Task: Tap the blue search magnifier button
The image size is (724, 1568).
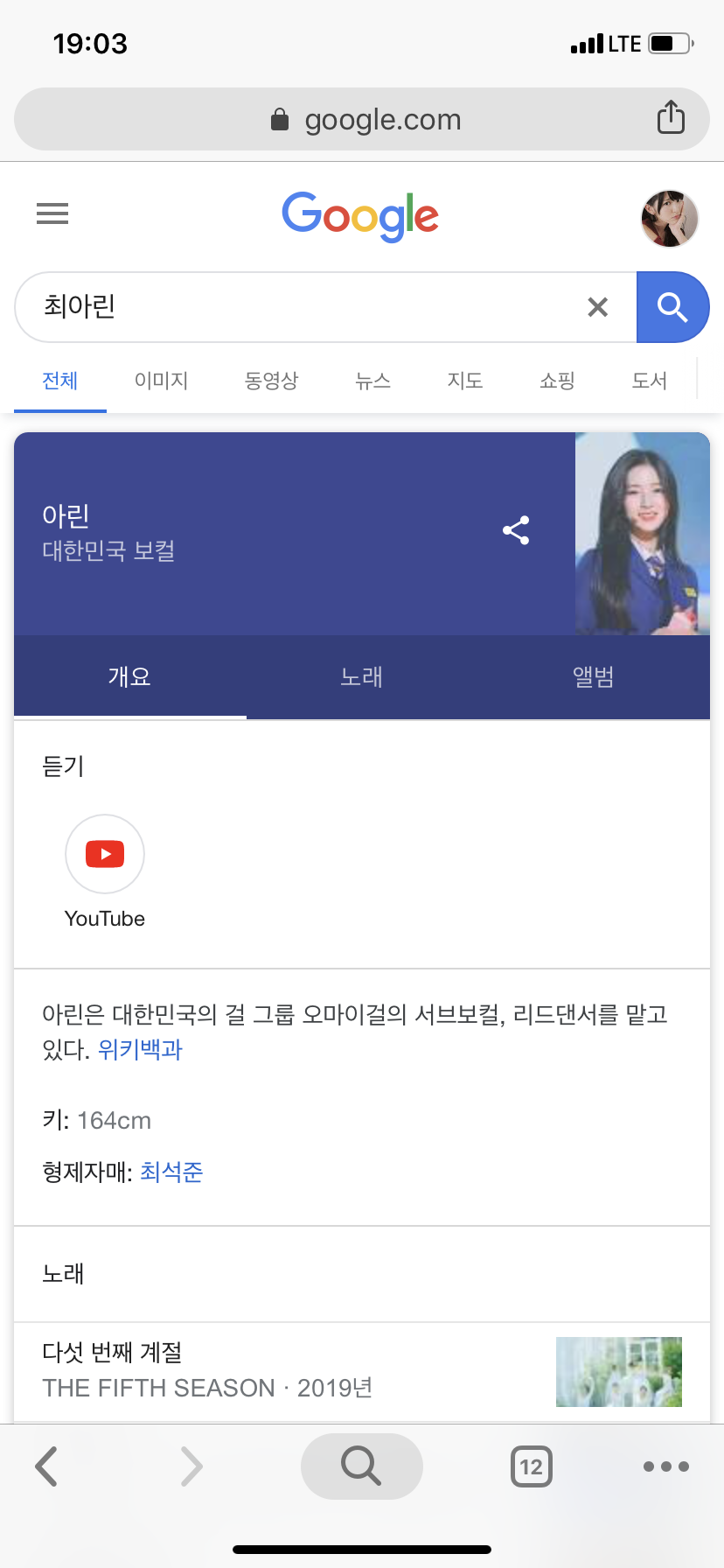Action: click(x=672, y=307)
